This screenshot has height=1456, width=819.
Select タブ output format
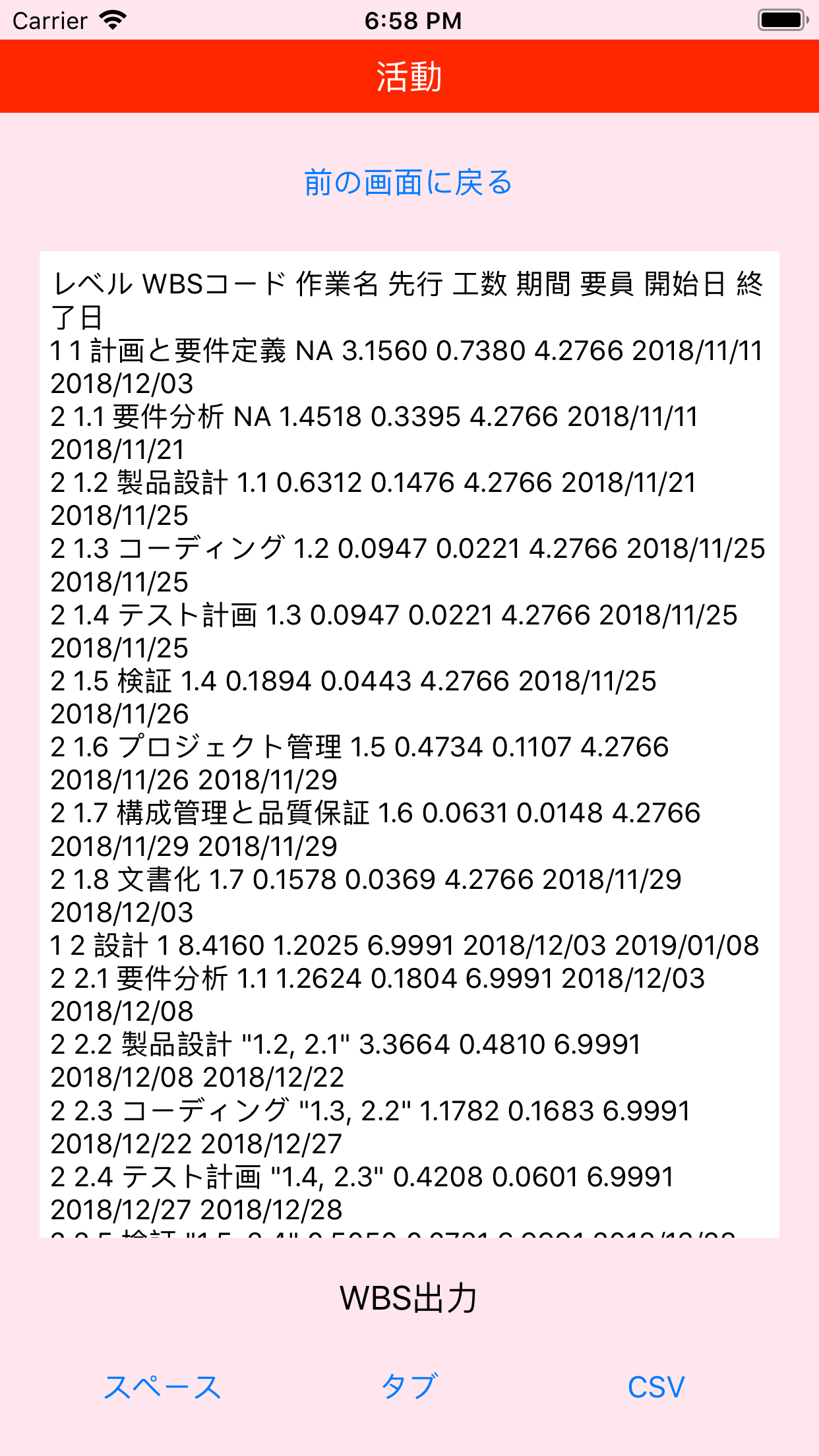click(409, 1387)
